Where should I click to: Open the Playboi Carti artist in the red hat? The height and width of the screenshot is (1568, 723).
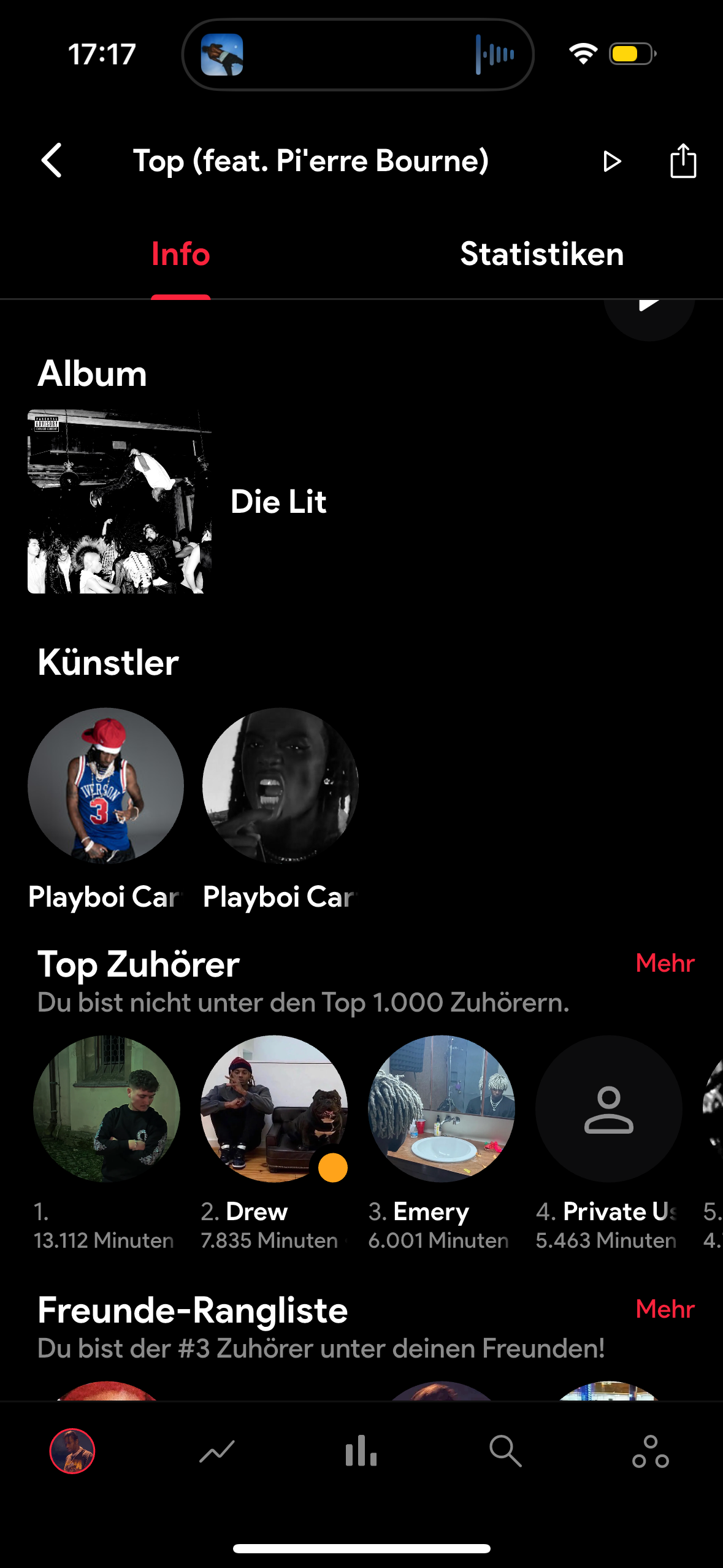pos(105,786)
